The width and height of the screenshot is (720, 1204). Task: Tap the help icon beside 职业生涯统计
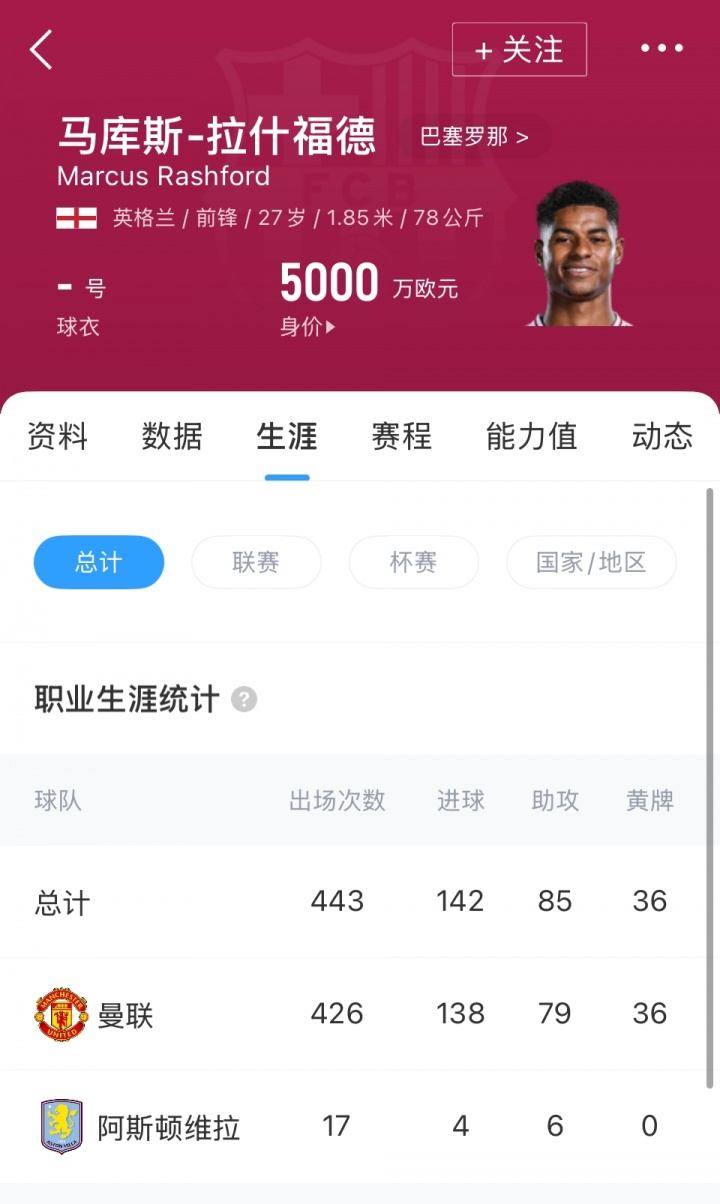(x=244, y=699)
